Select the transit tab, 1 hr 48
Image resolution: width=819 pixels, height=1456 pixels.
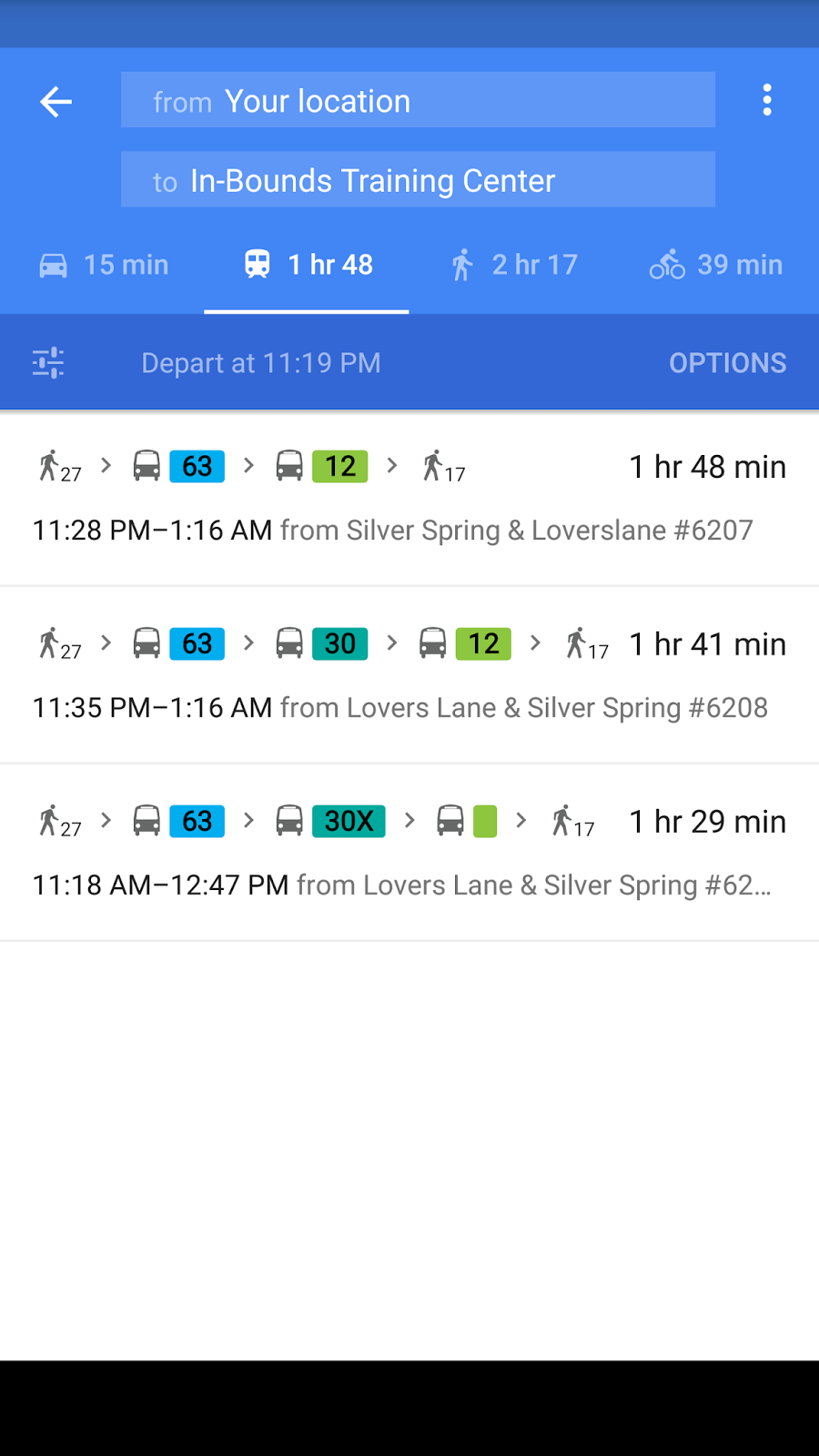coord(308,265)
